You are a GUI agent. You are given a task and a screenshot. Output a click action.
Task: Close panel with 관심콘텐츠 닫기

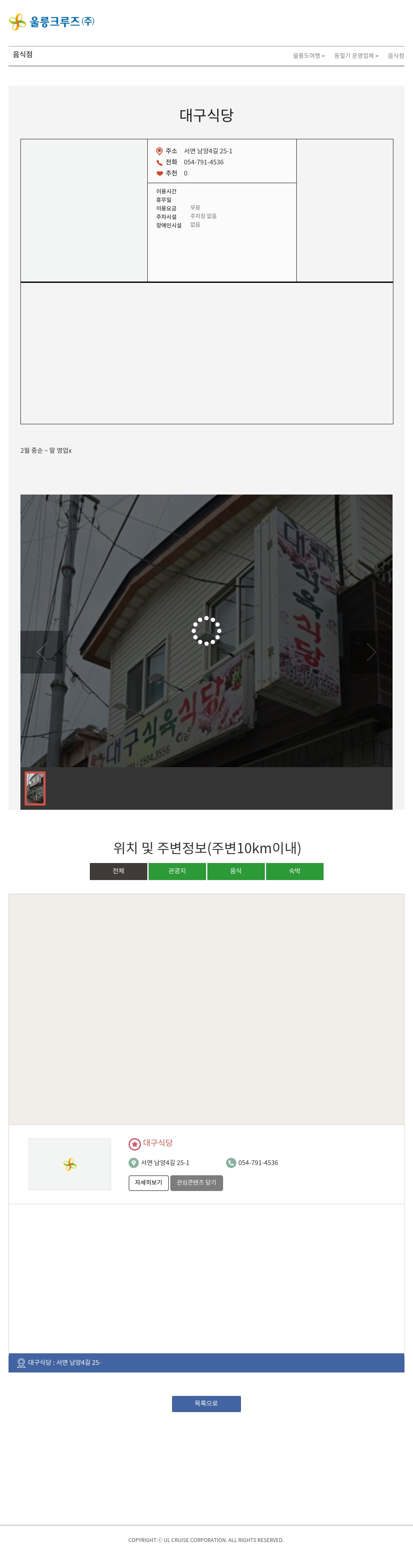pos(196,1182)
